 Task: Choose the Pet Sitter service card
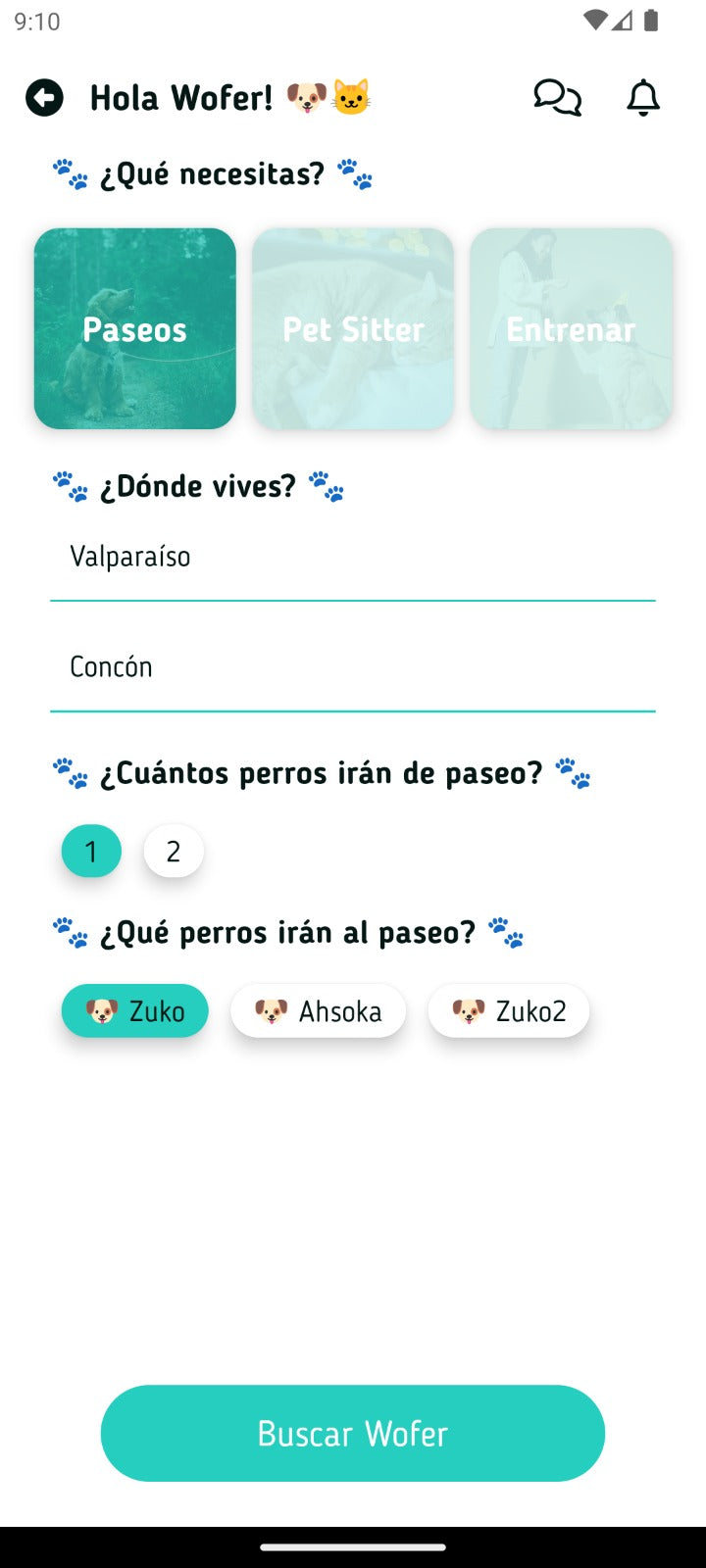353,329
